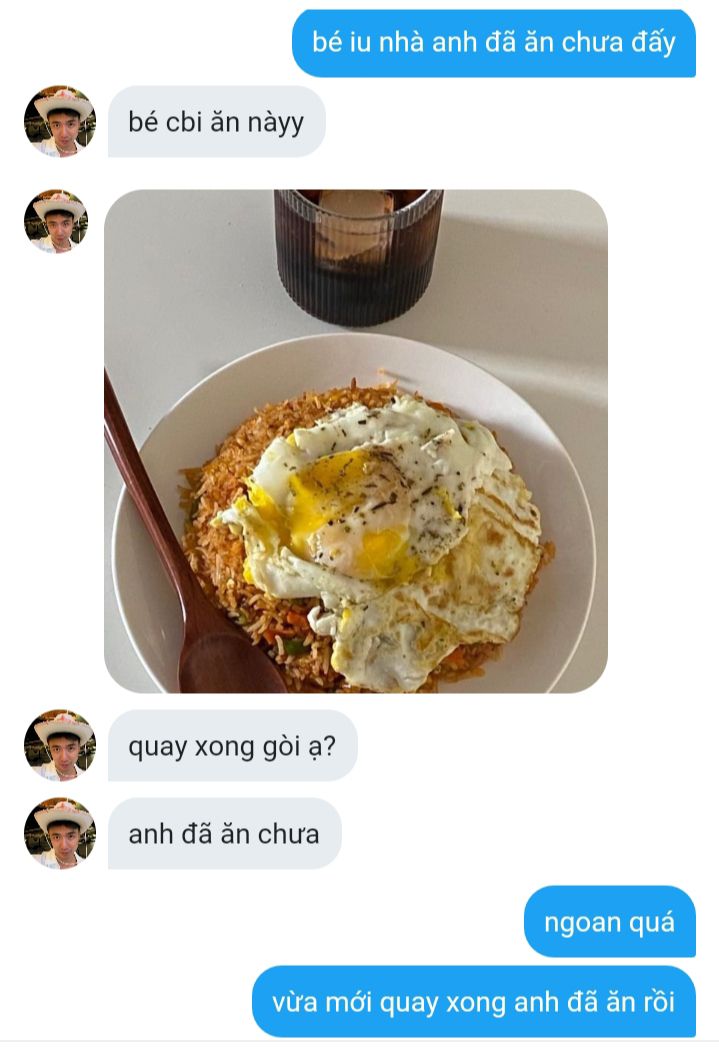Open the fried rice photo message
The width and height of the screenshot is (719, 1050).
coord(356,441)
